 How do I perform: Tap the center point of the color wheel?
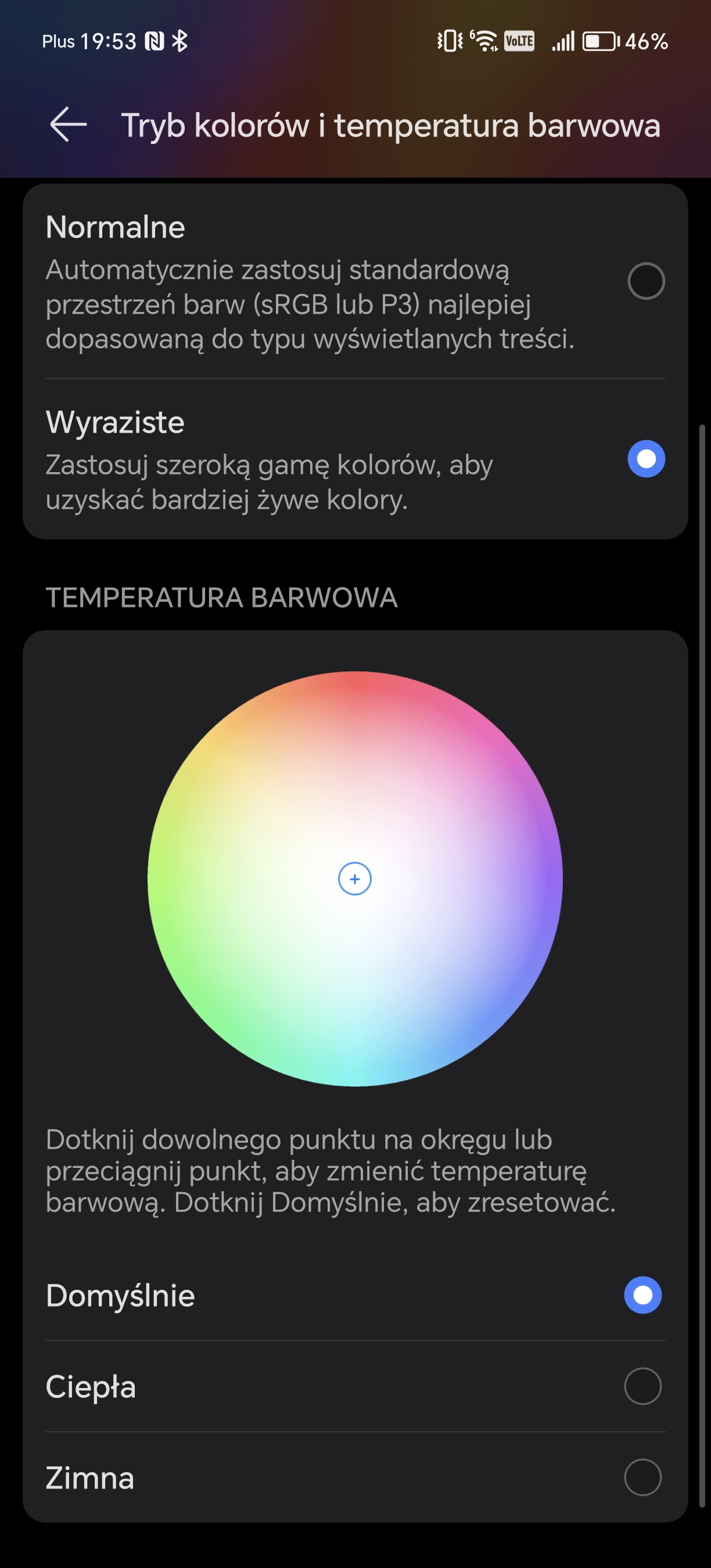point(355,879)
